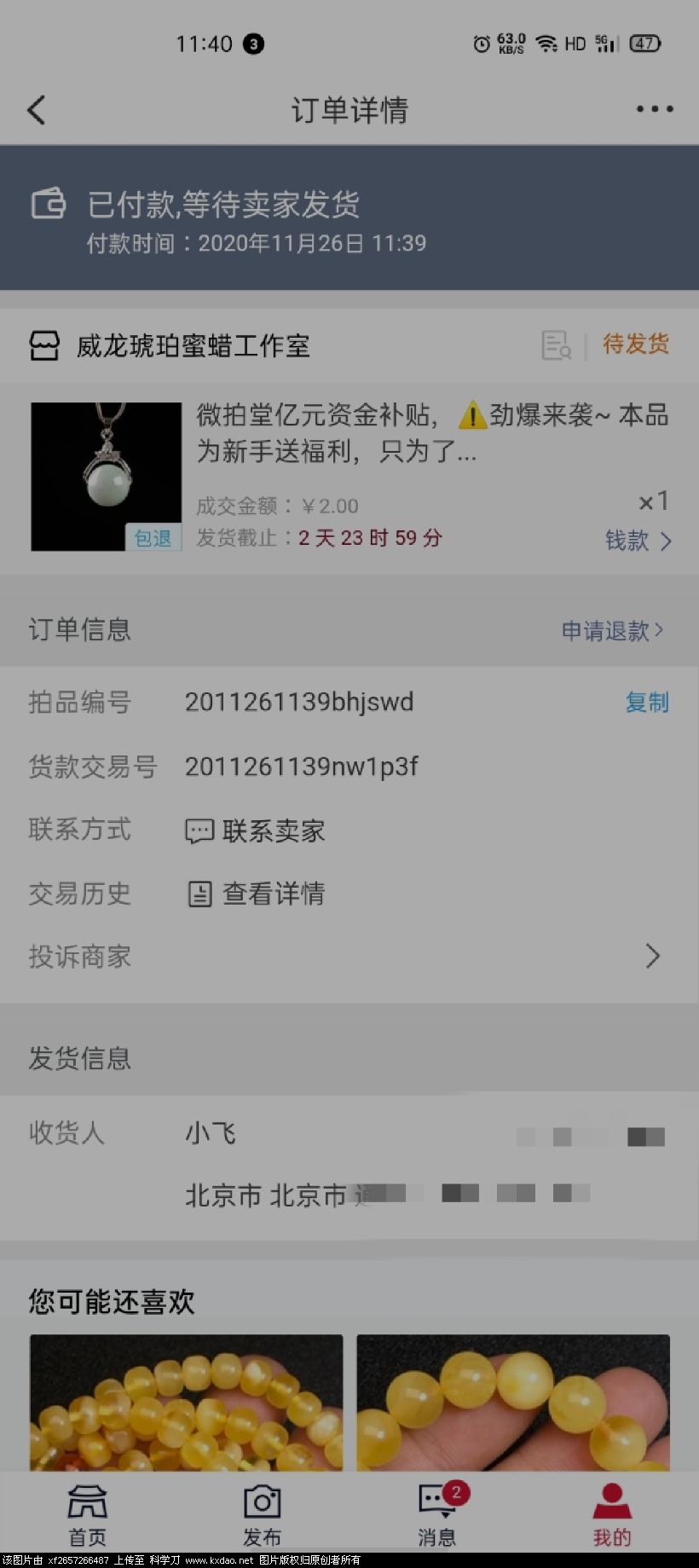
Task: Tap the order lookup icon beside 待发货
Action: point(556,345)
